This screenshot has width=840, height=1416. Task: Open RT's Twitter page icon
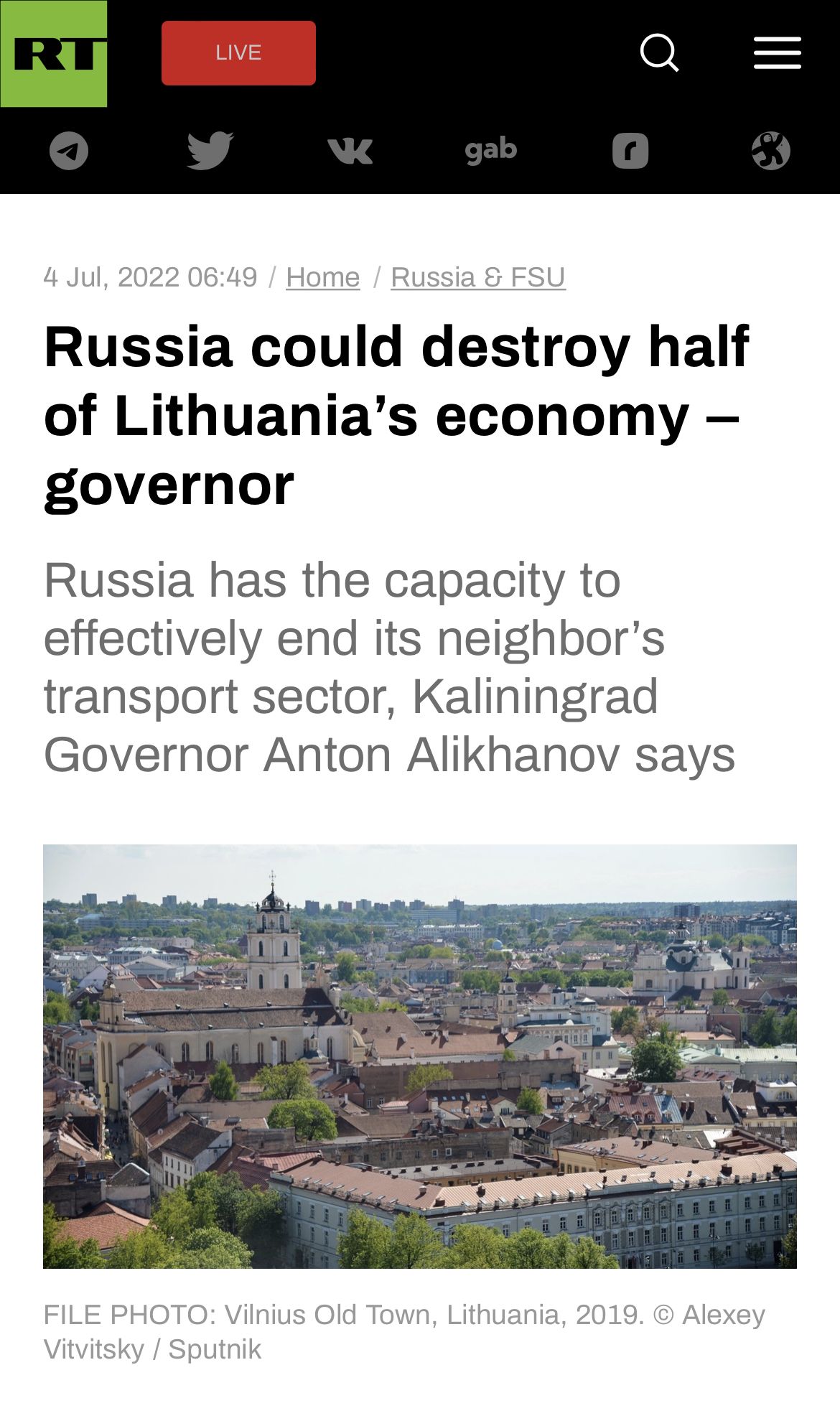pos(210,151)
